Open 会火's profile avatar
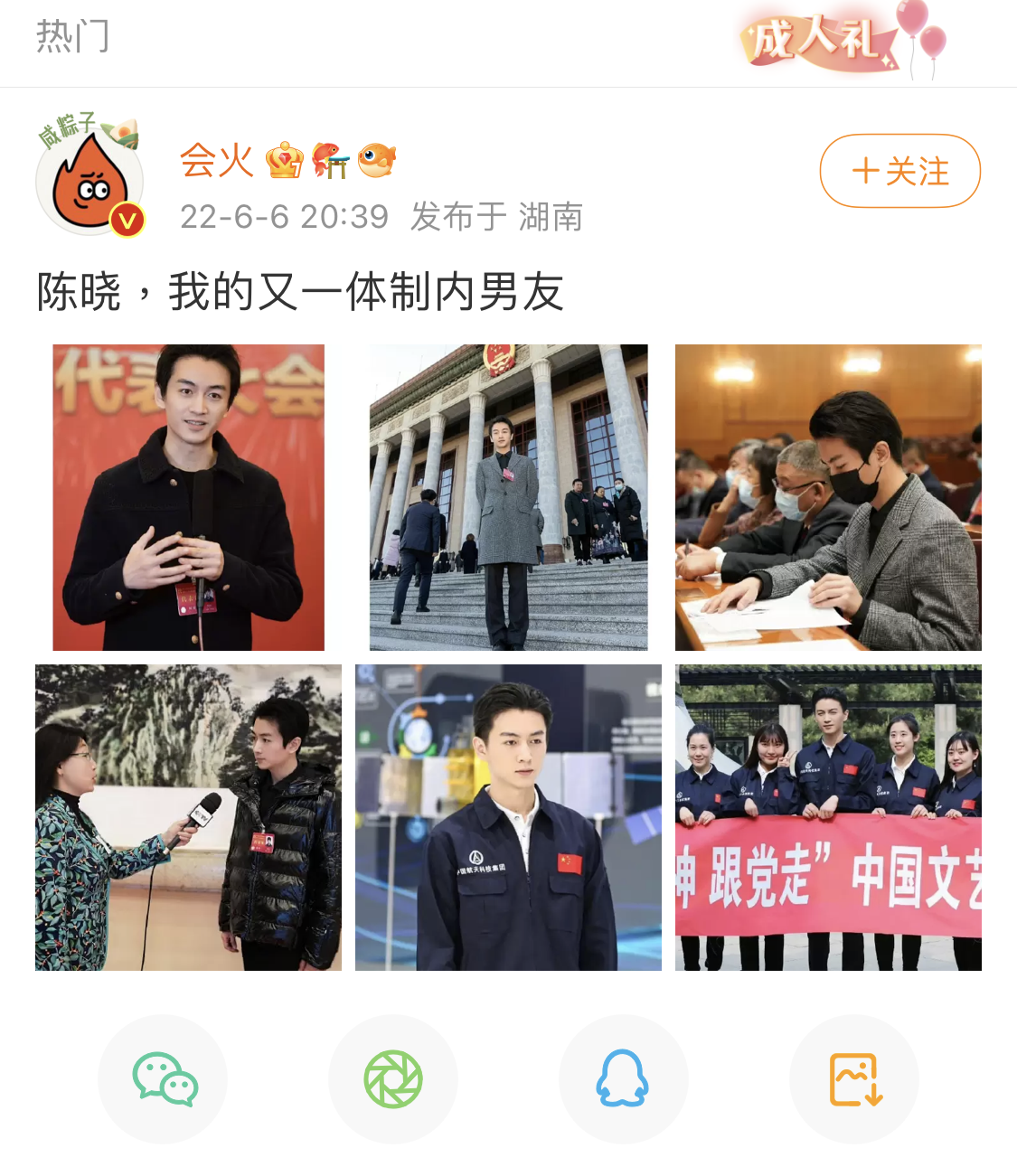Viewport: 1017px width, 1176px height. [89, 177]
